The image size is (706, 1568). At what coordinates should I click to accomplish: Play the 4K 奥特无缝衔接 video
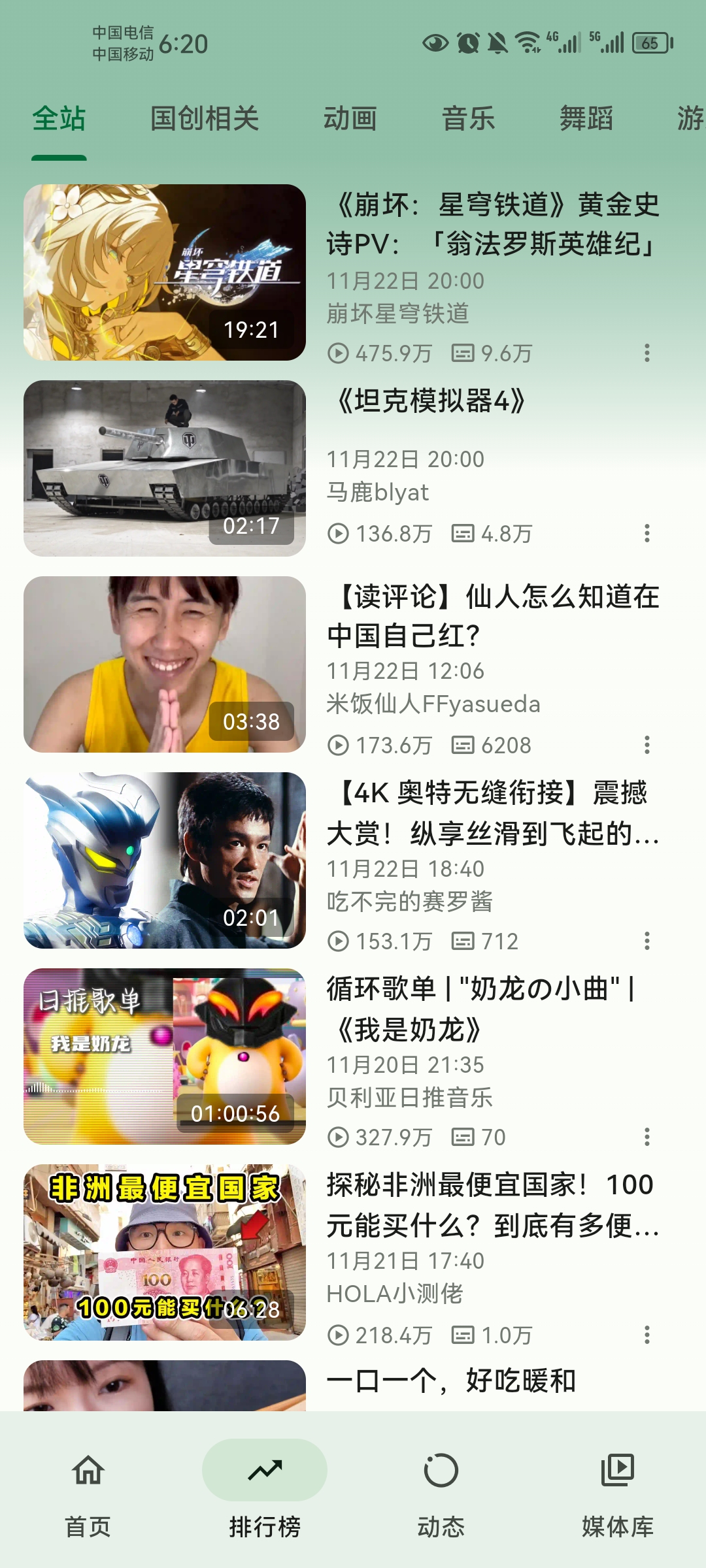pyautogui.click(x=165, y=860)
